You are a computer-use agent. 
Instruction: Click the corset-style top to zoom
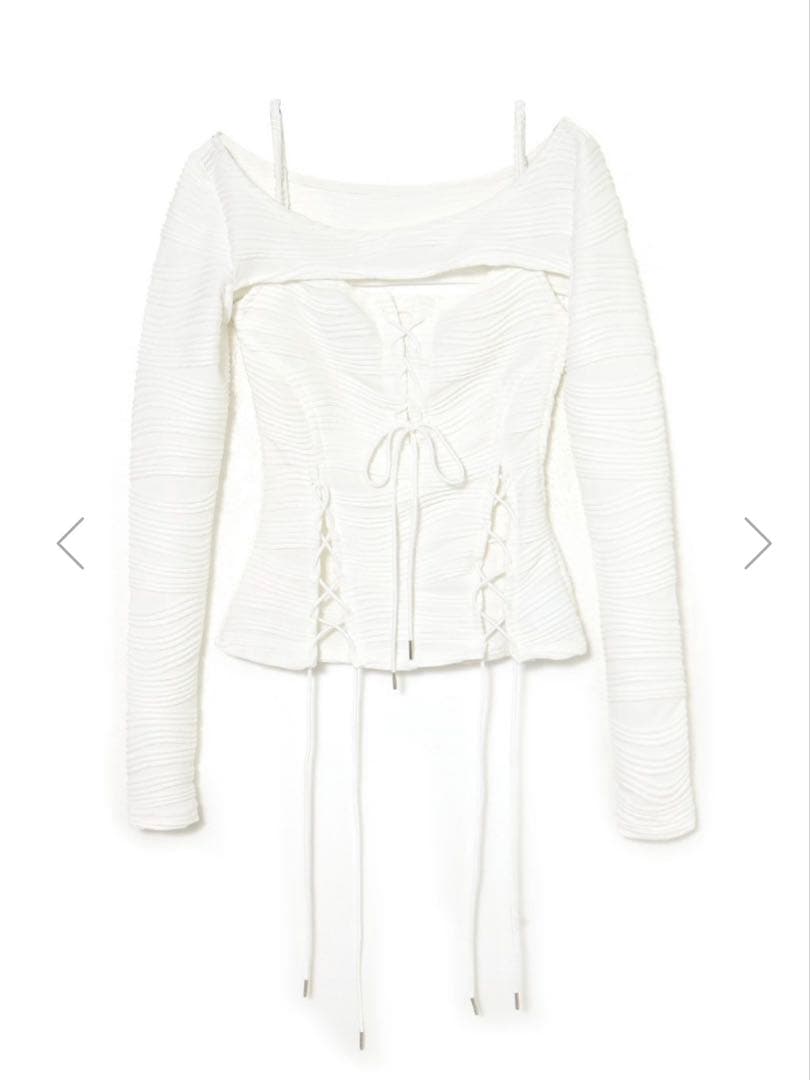(x=405, y=450)
